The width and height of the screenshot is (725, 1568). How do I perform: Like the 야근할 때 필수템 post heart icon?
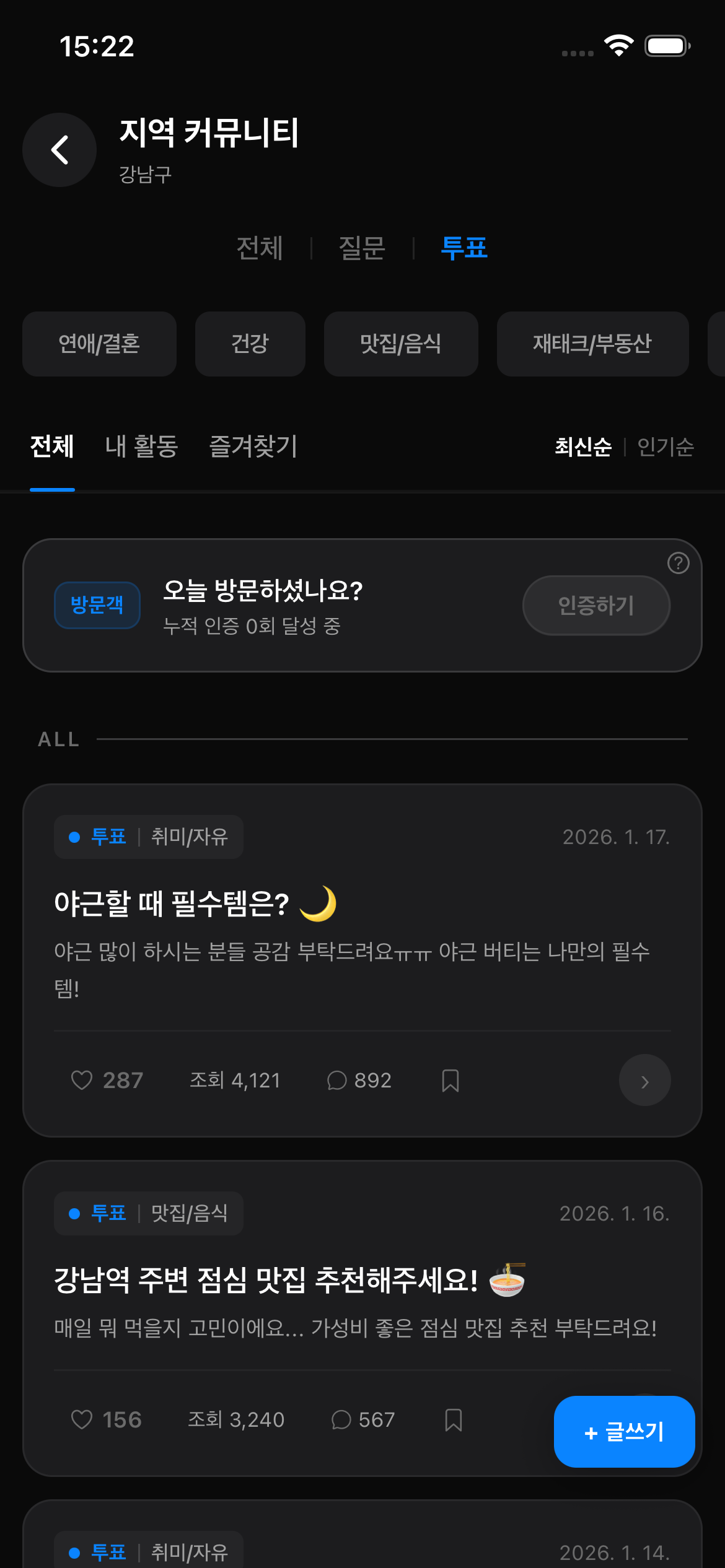pyautogui.click(x=82, y=1080)
